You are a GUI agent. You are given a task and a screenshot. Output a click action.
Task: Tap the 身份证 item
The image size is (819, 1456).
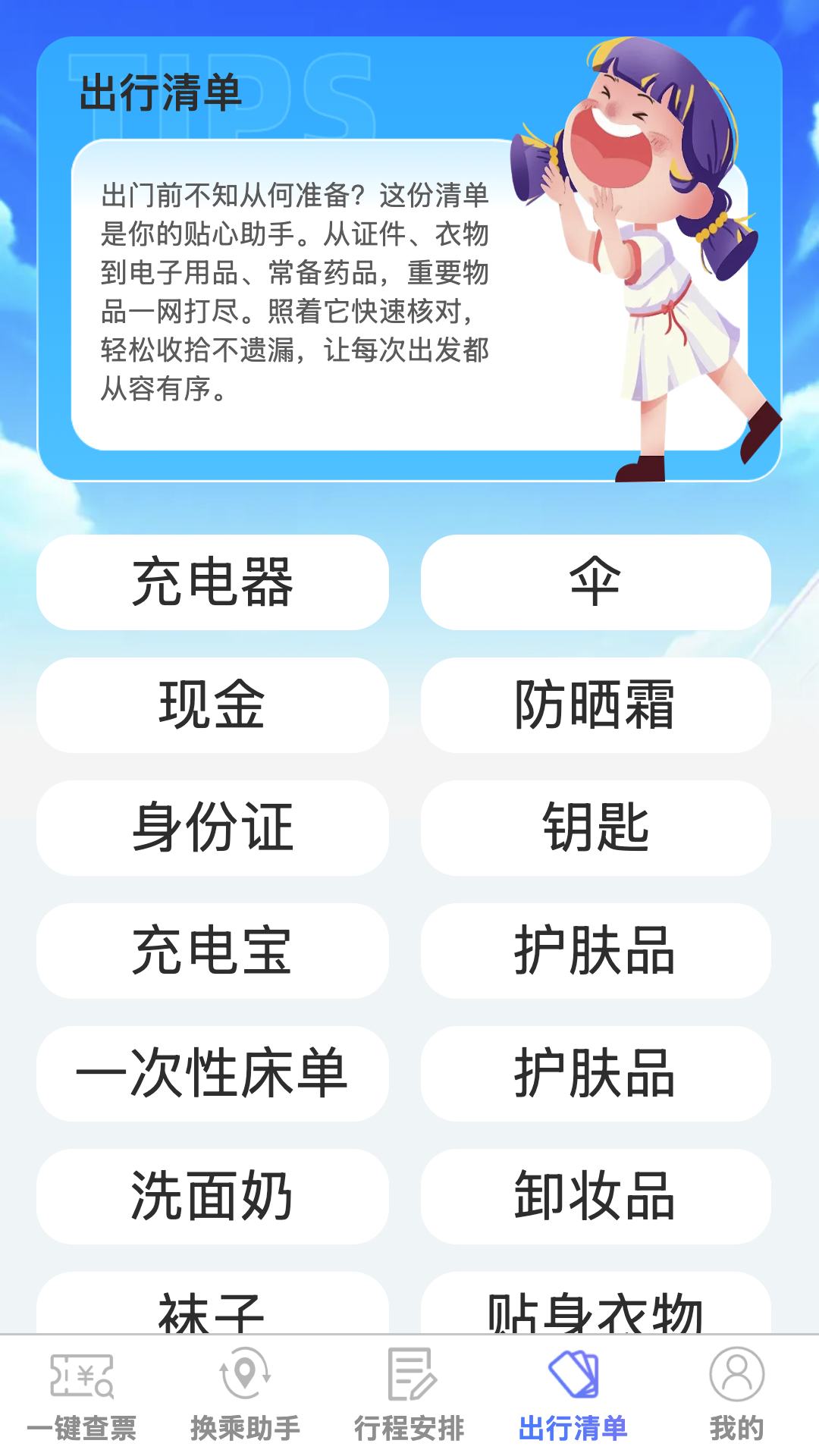[212, 828]
